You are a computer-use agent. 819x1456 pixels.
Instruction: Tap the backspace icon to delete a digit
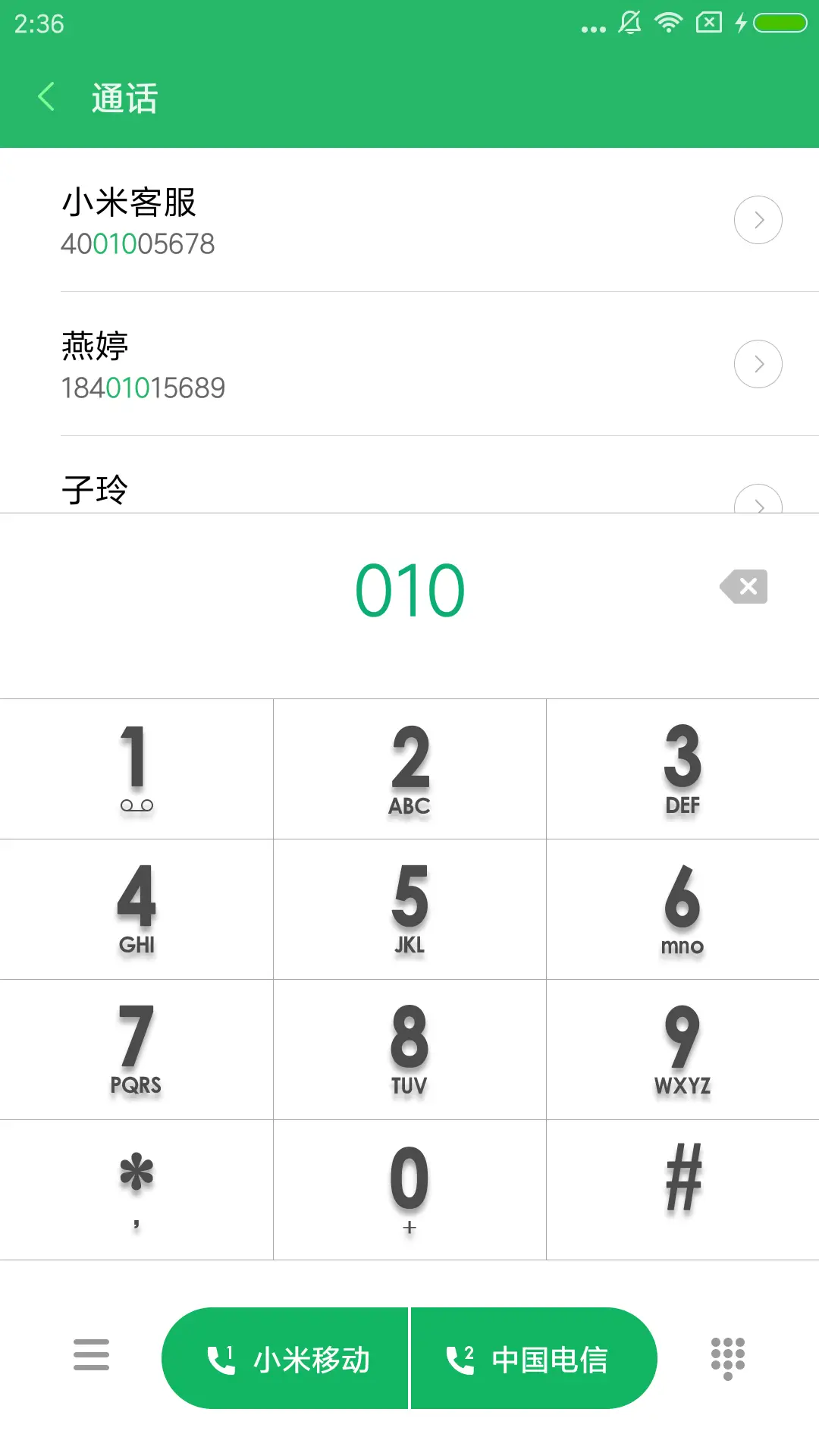tap(743, 586)
